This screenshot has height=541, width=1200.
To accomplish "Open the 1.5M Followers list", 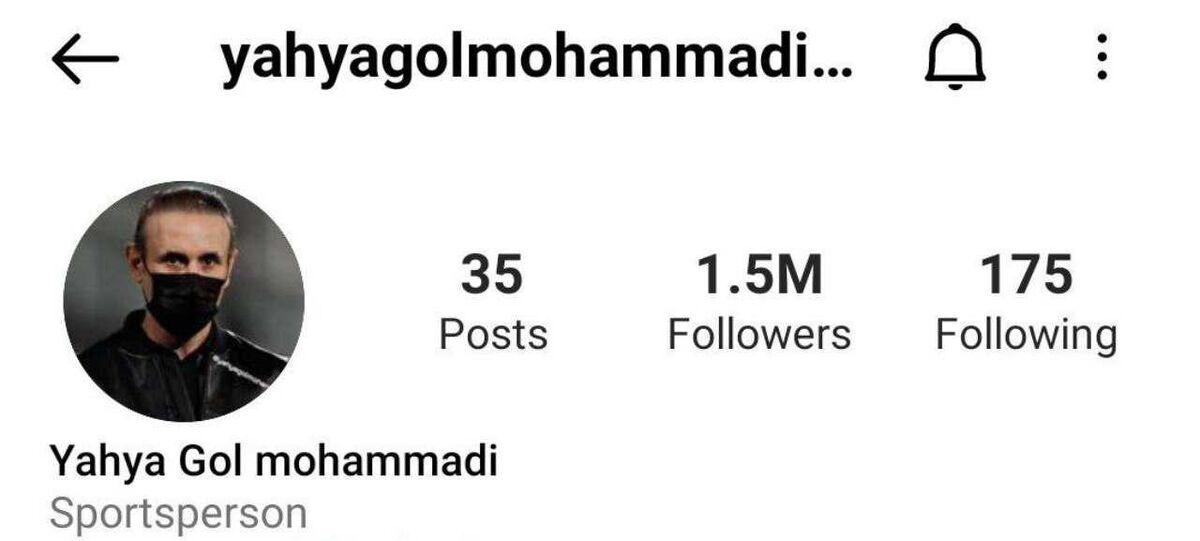I will tap(759, 303).
